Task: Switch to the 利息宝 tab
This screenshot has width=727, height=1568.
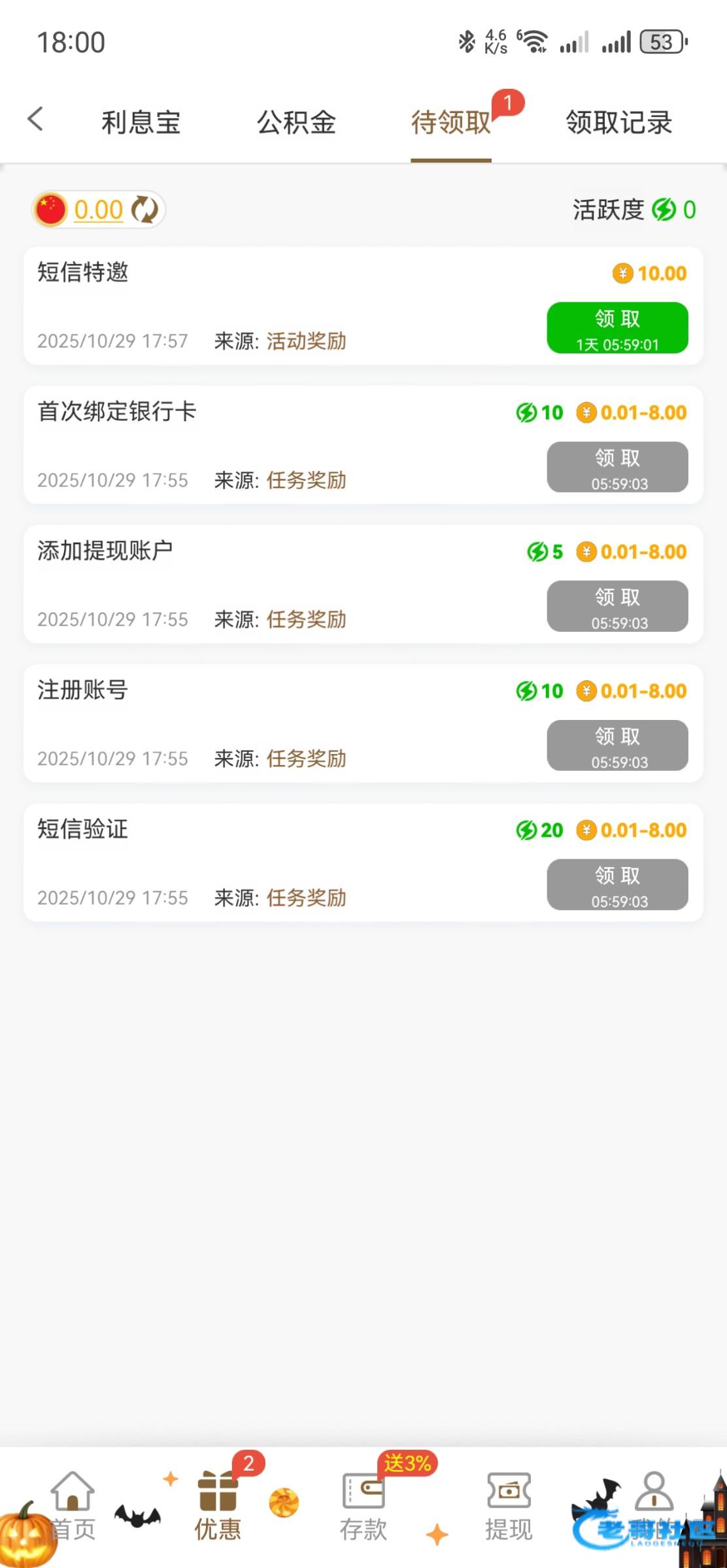Action: point(141,122)
